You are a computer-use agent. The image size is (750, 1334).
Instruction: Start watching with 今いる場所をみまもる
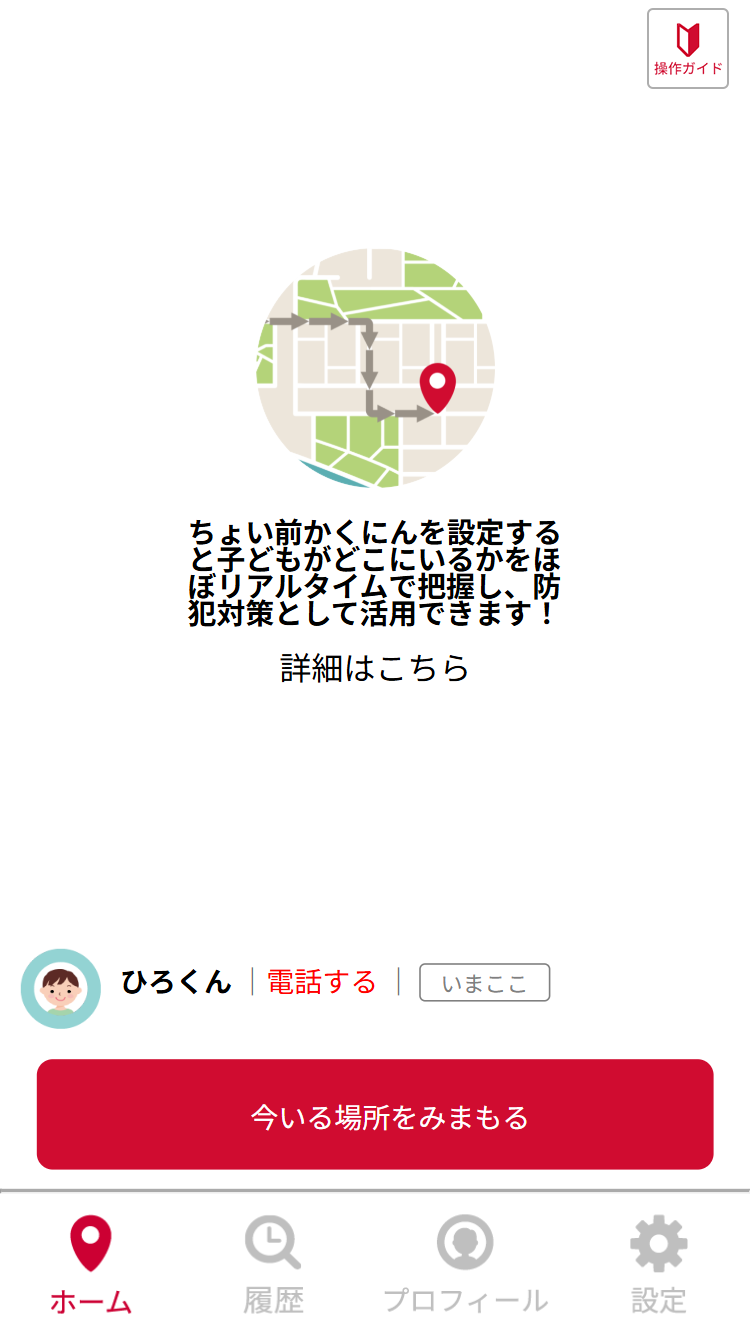click(375, 1115)
